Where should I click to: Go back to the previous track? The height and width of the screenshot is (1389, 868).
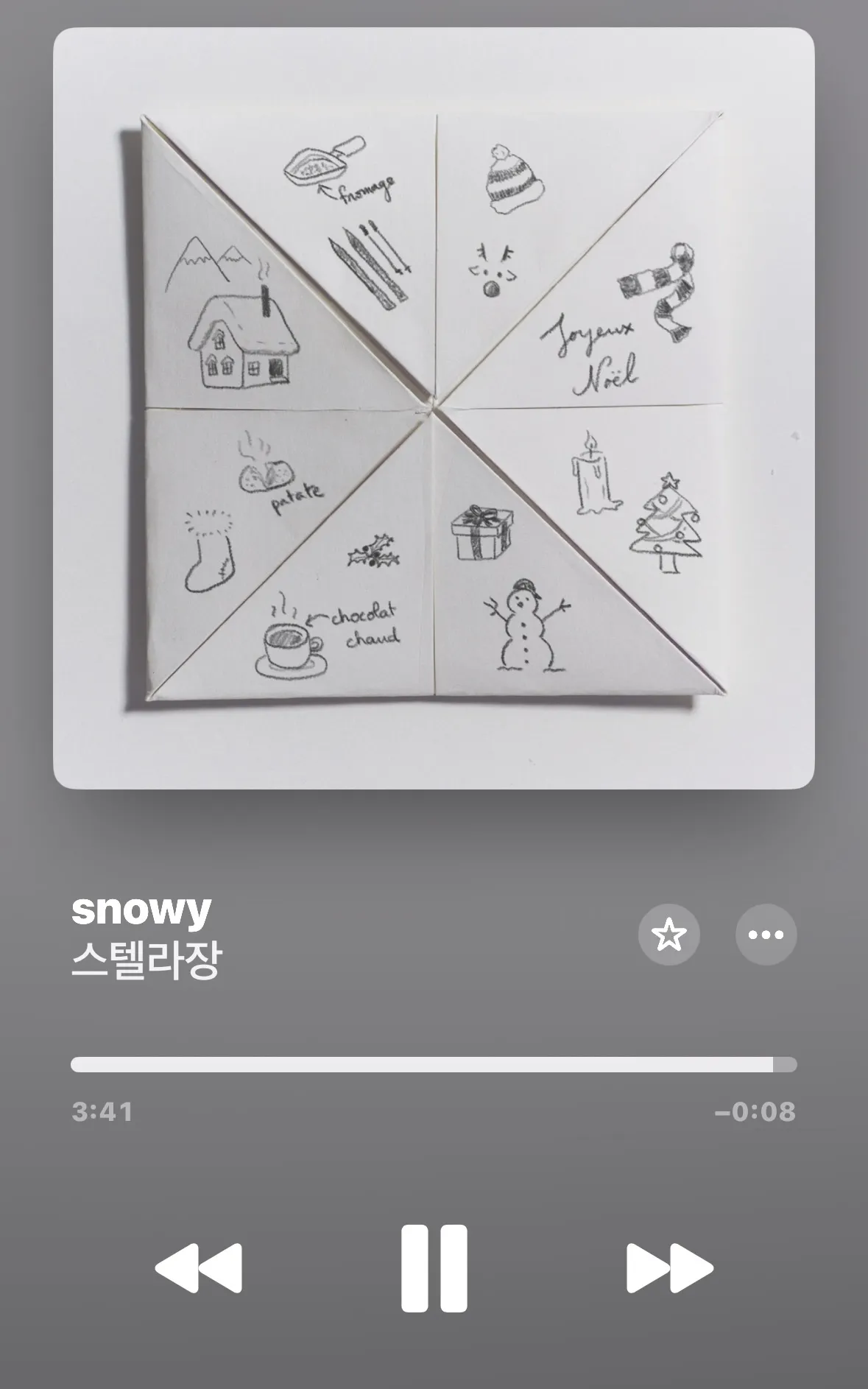point(199,1268)
